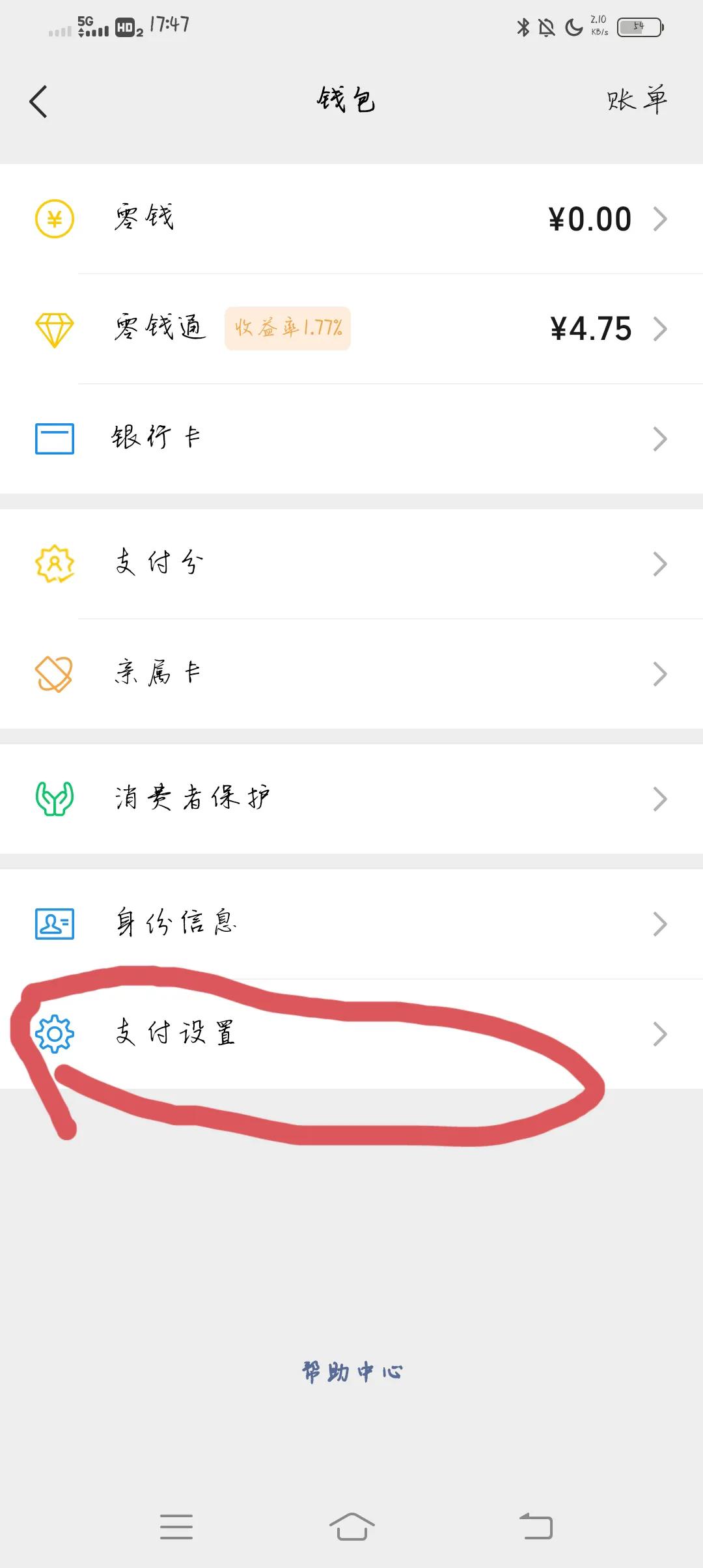Open 零钱 via the yellow coin icon
Screen dimensions: 703x1568
(54, 219)
